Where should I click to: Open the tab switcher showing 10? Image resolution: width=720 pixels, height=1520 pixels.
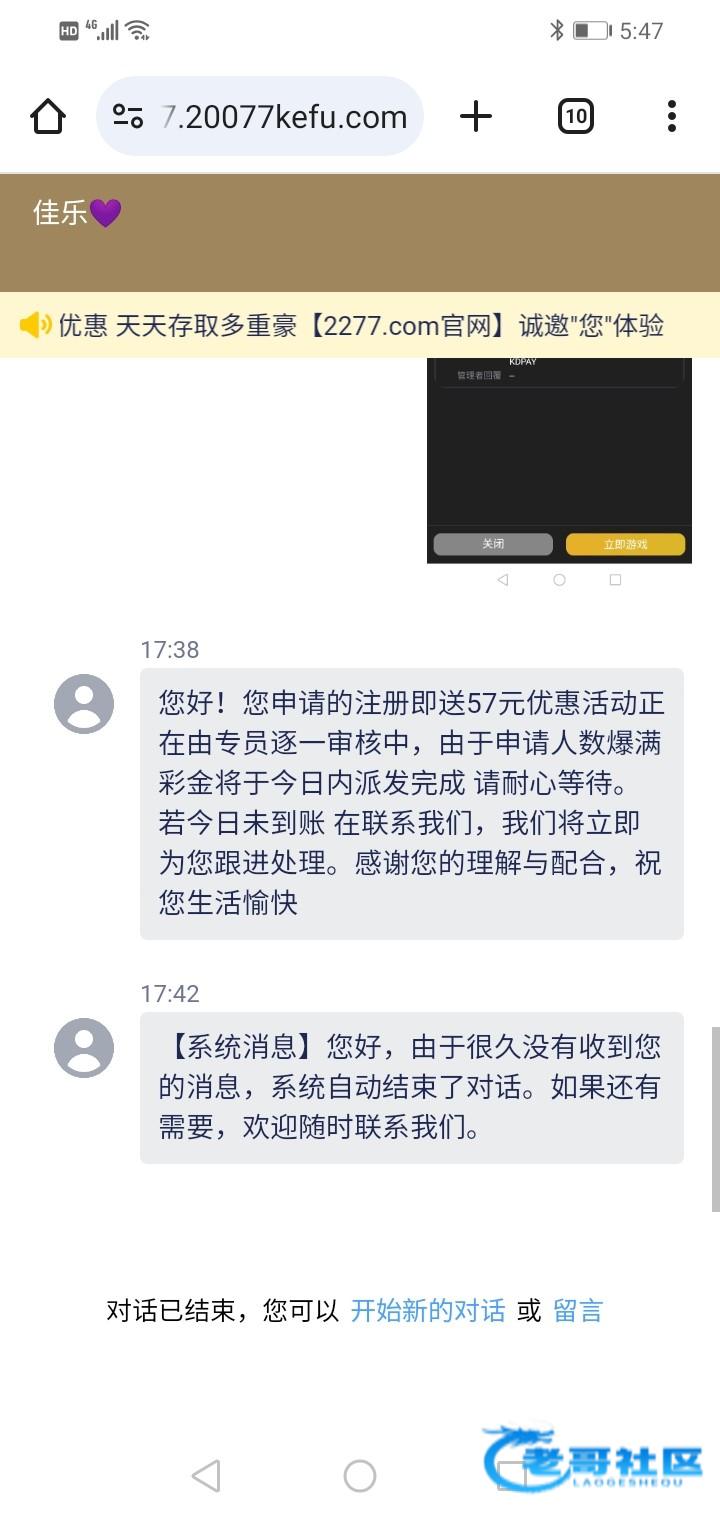coord(575,117)
